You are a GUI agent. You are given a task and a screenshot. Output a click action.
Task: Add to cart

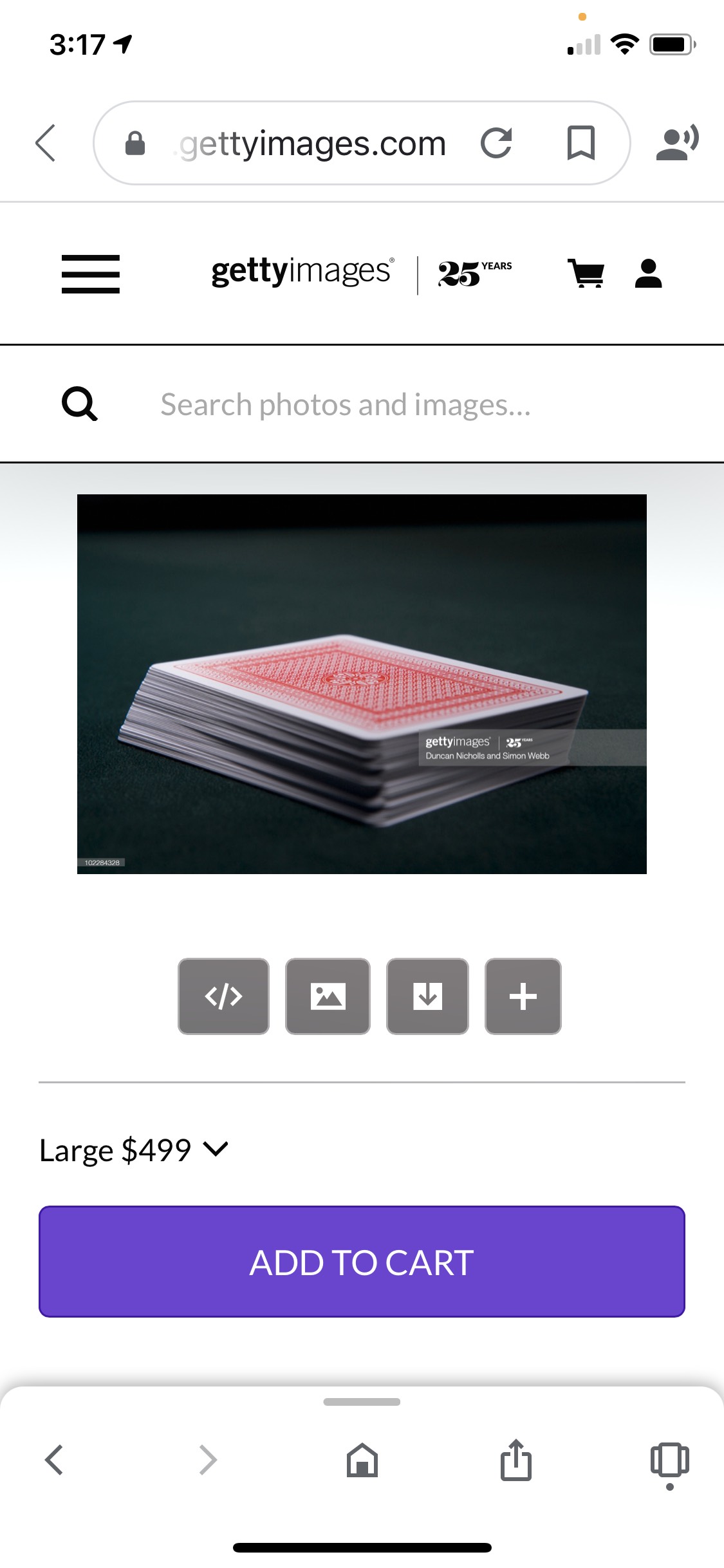click(362, 1262)
